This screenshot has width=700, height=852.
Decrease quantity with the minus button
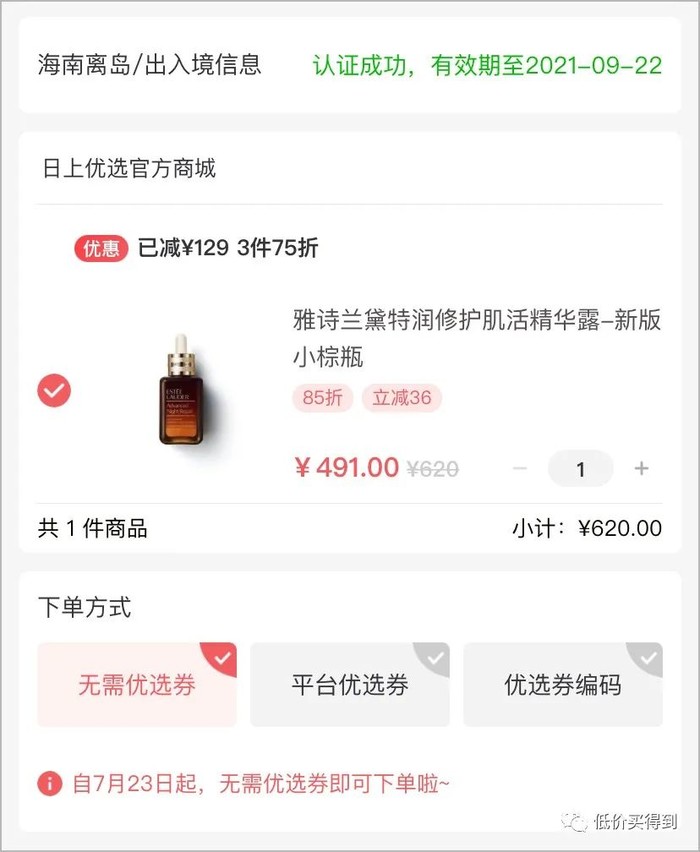(x=519, y=468)
